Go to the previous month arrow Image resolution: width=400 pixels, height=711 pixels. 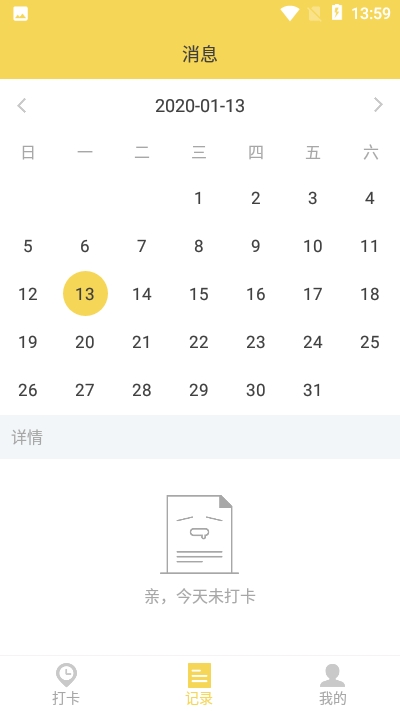click(x=22, y=105)
